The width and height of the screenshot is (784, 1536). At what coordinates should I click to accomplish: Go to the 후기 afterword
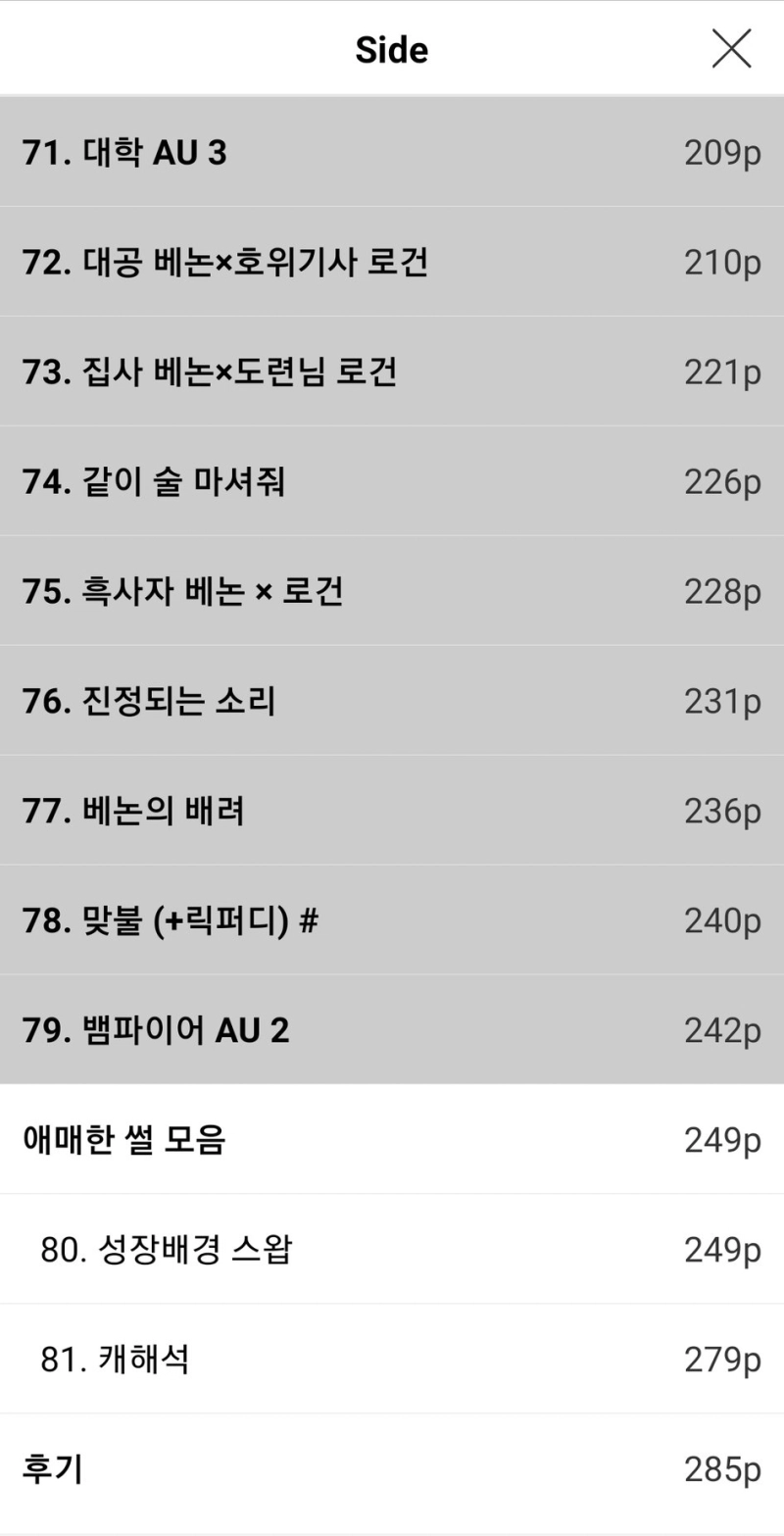coord(392,1470)
